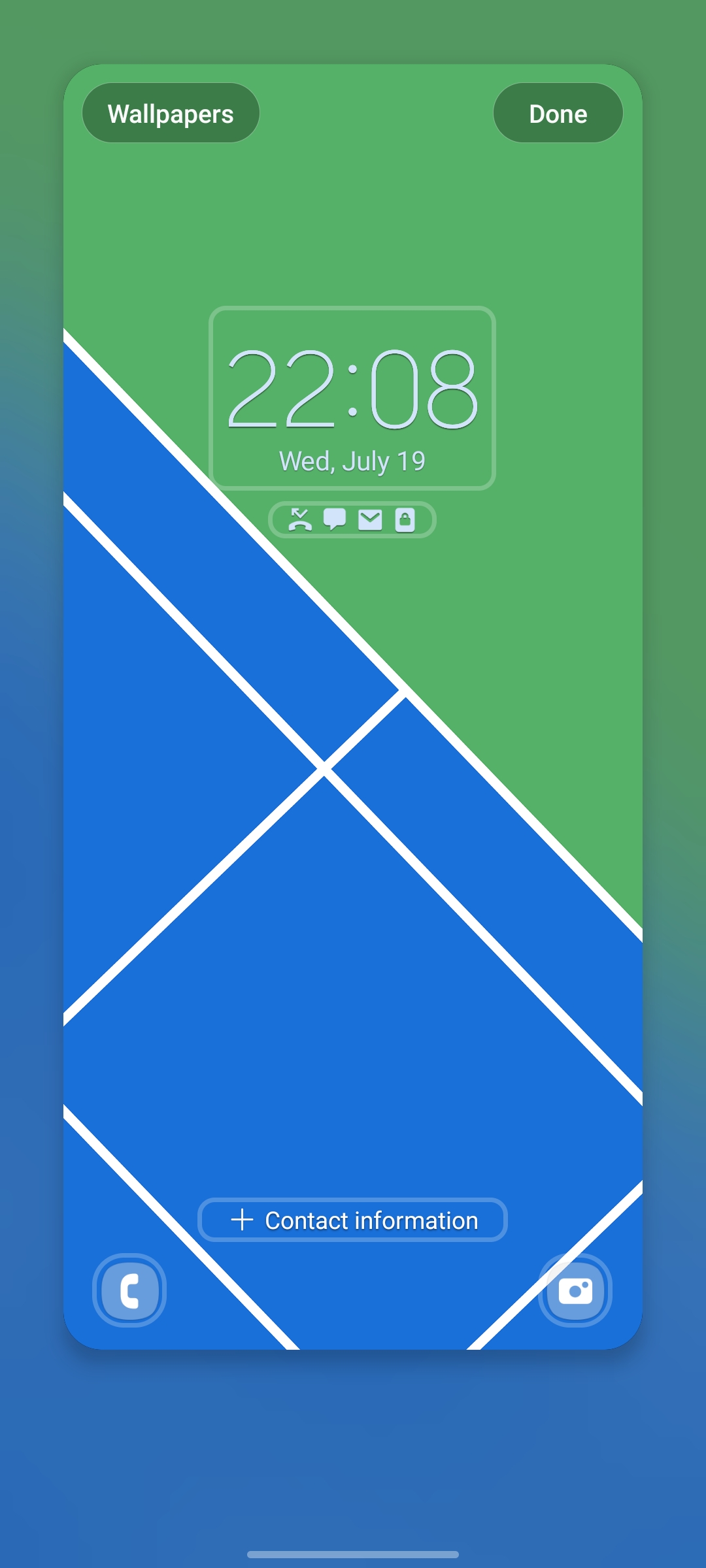
Task: Select the clock widget to edit
Action: click(352, 398)
